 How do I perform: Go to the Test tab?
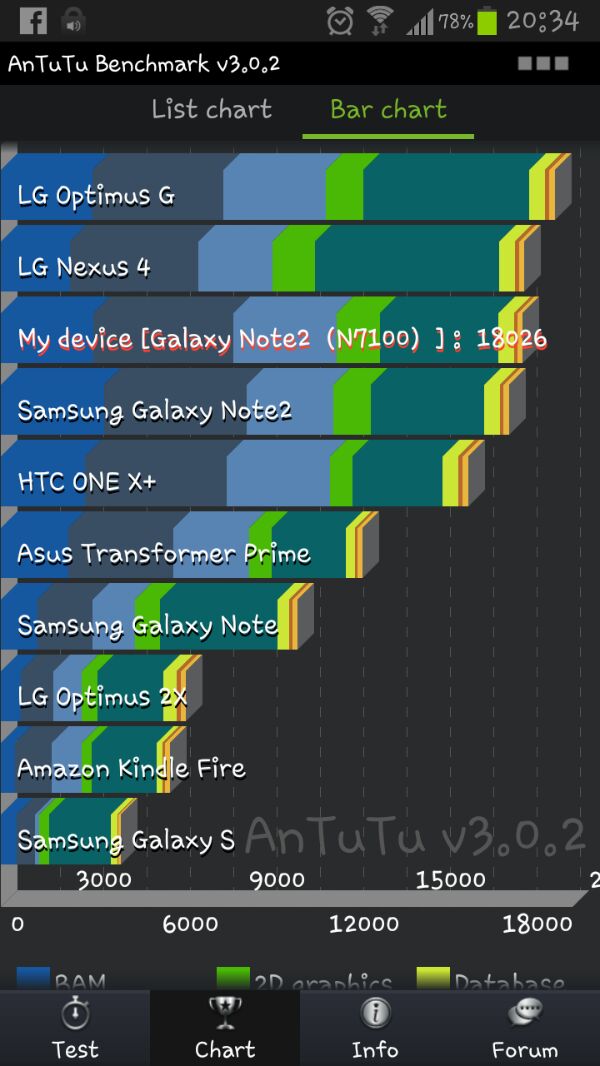pos(75,1028)
